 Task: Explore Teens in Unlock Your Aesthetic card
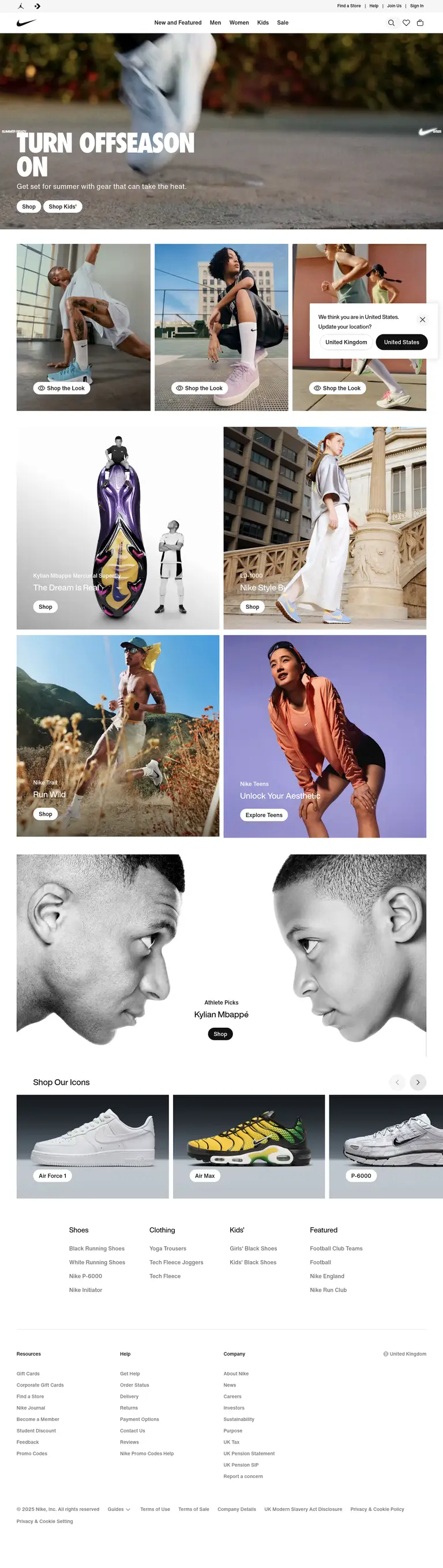click(264, 815)
